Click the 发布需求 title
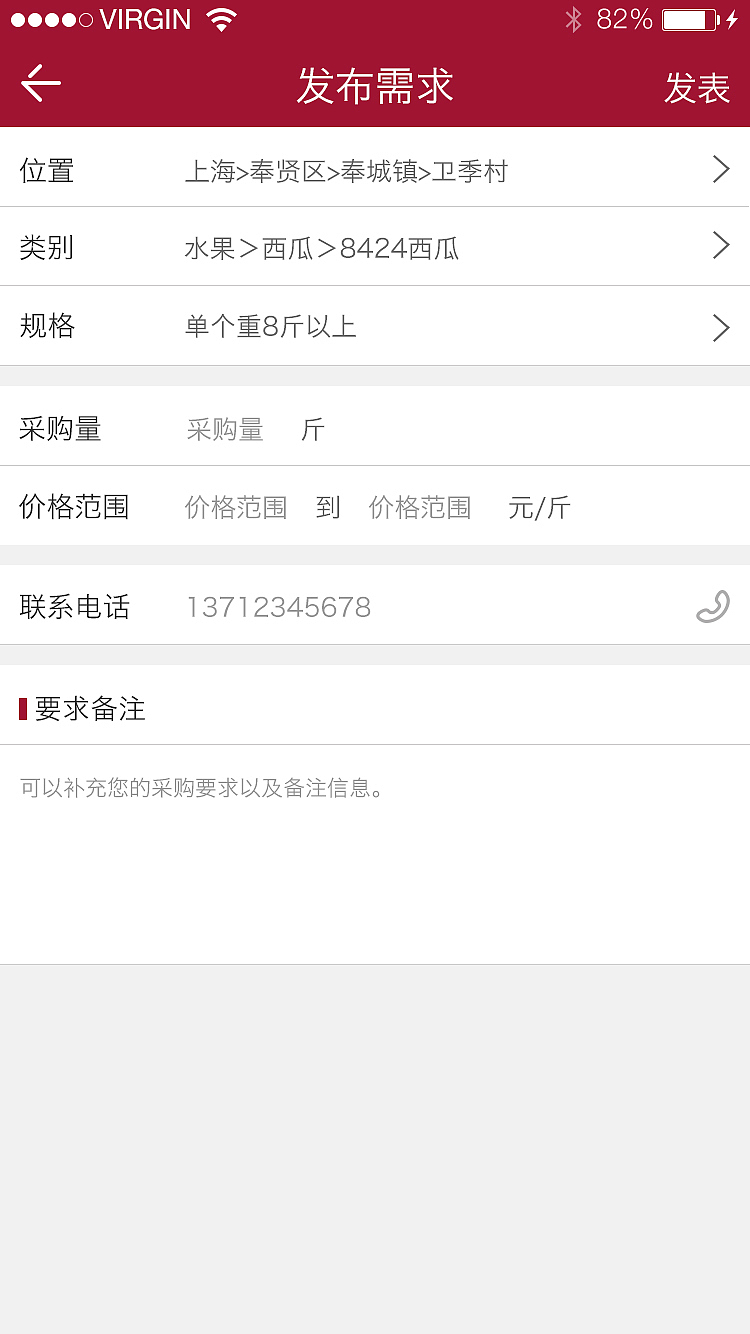The width and height of the screenshot is (750, 1334). click(375, 87)
